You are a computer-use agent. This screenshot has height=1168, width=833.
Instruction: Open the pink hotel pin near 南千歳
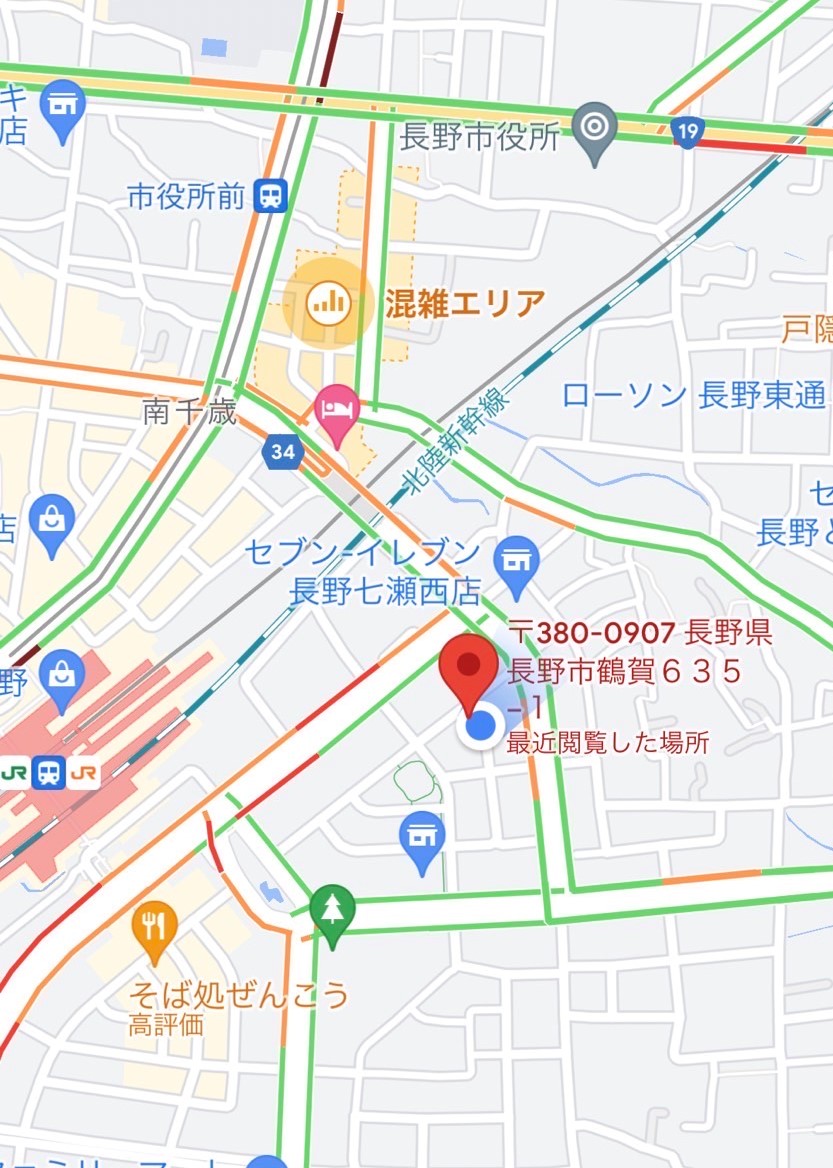point(337,410)
